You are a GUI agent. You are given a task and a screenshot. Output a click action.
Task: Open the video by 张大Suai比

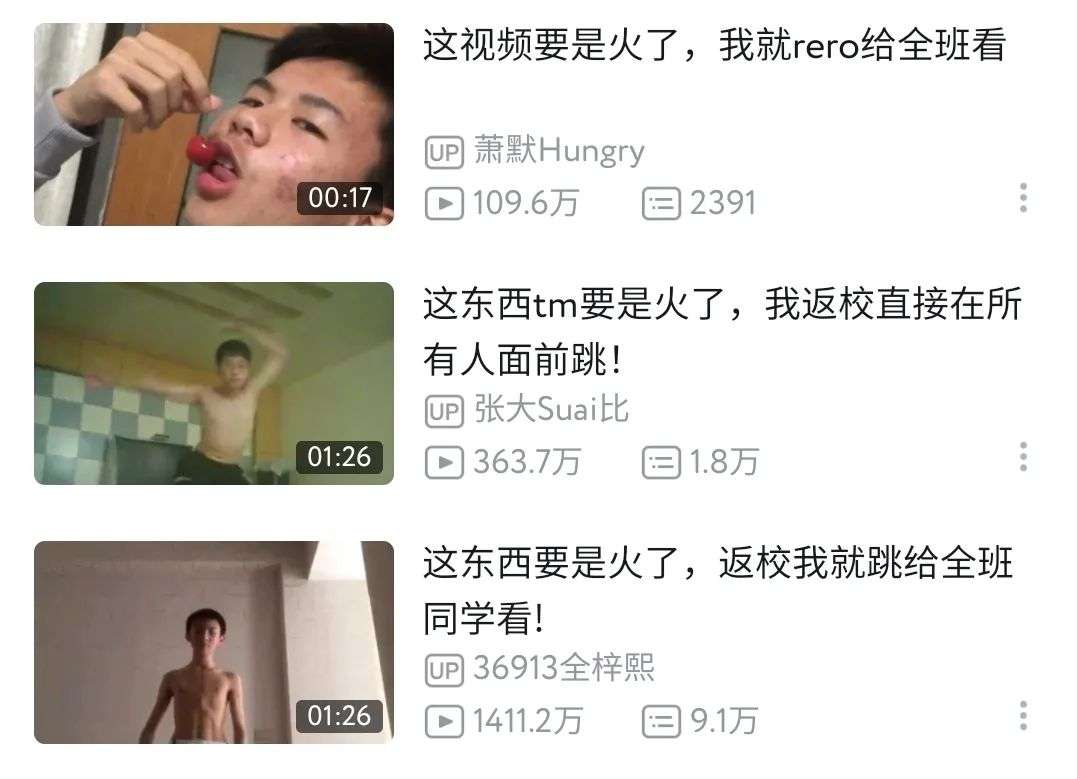[213, 383]
